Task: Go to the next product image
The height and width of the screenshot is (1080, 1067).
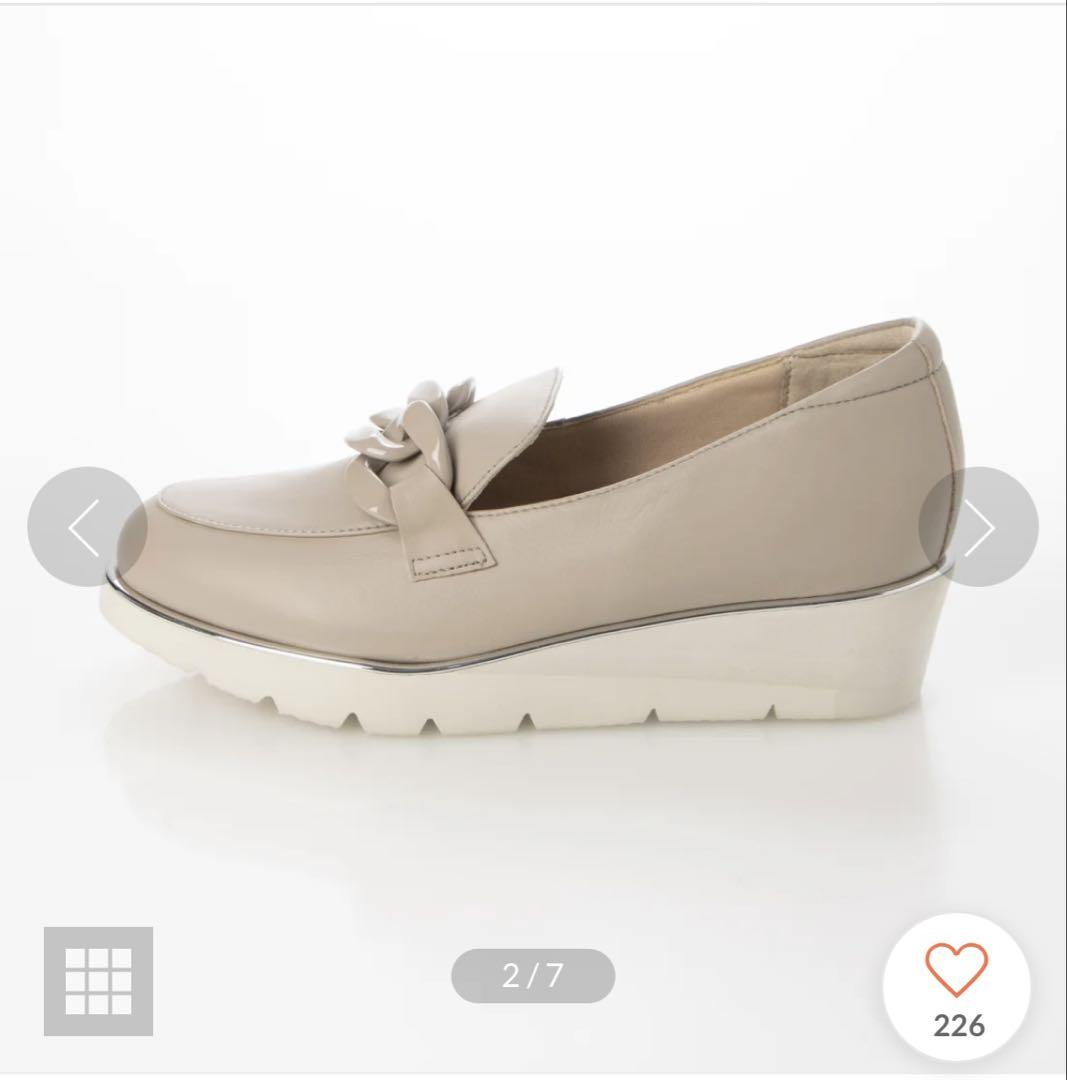Action: (x=978, y=527)
